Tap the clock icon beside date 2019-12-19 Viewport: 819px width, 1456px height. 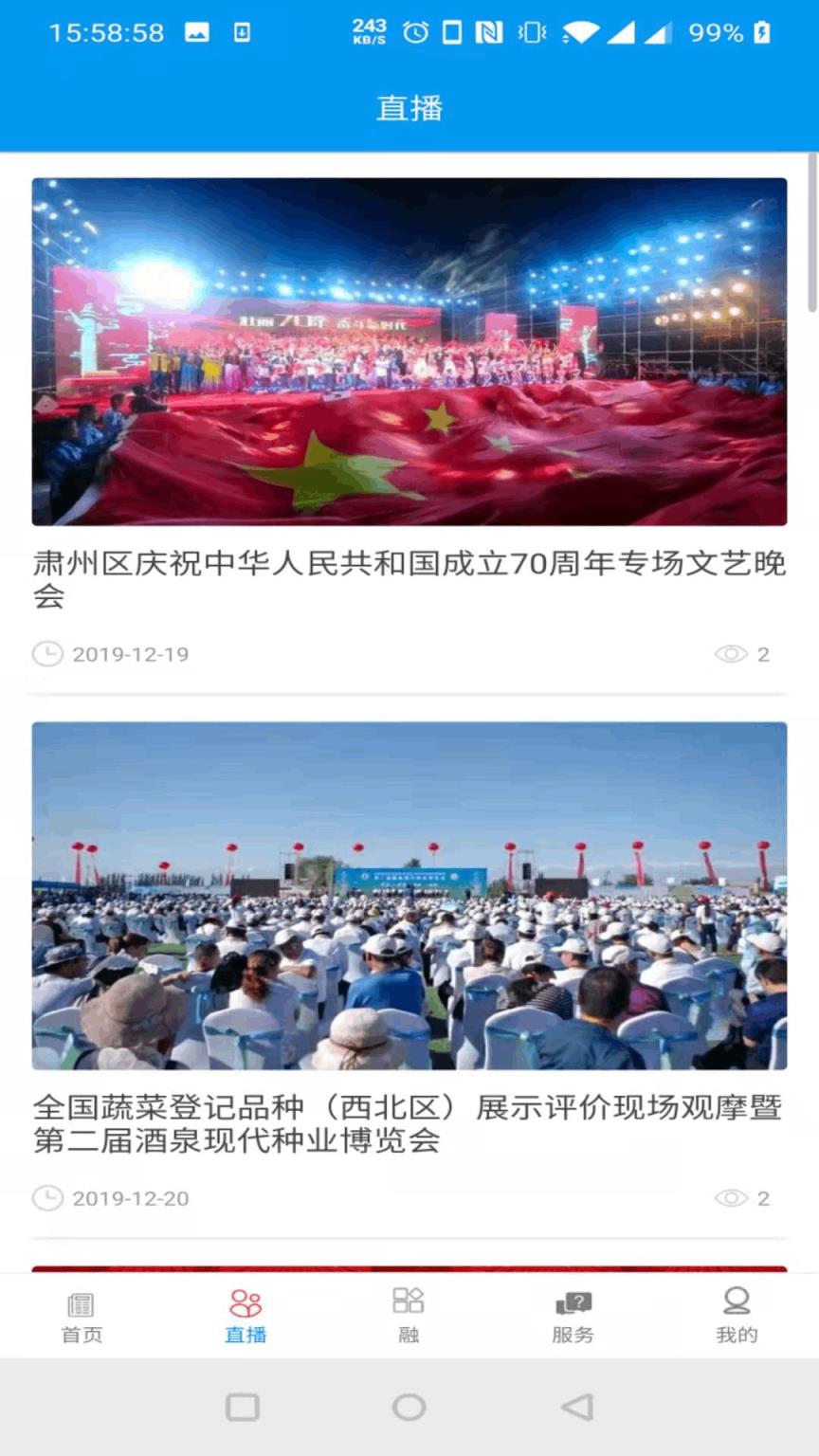[x=47, y=653]
